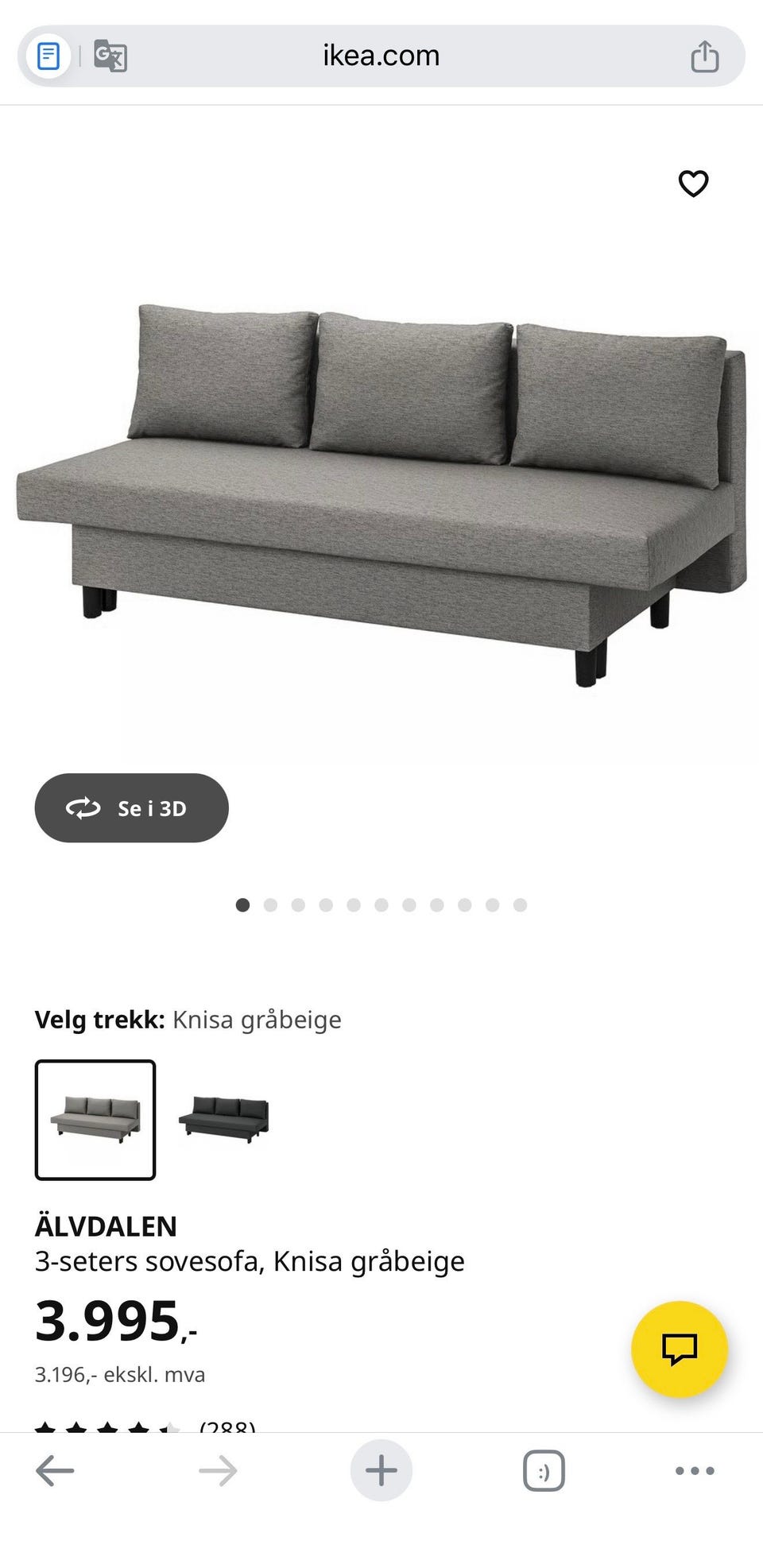Viewport: 763px width, 1568px height.
Task: Open the yellow chat bubble
Action: pos(680,1349)
